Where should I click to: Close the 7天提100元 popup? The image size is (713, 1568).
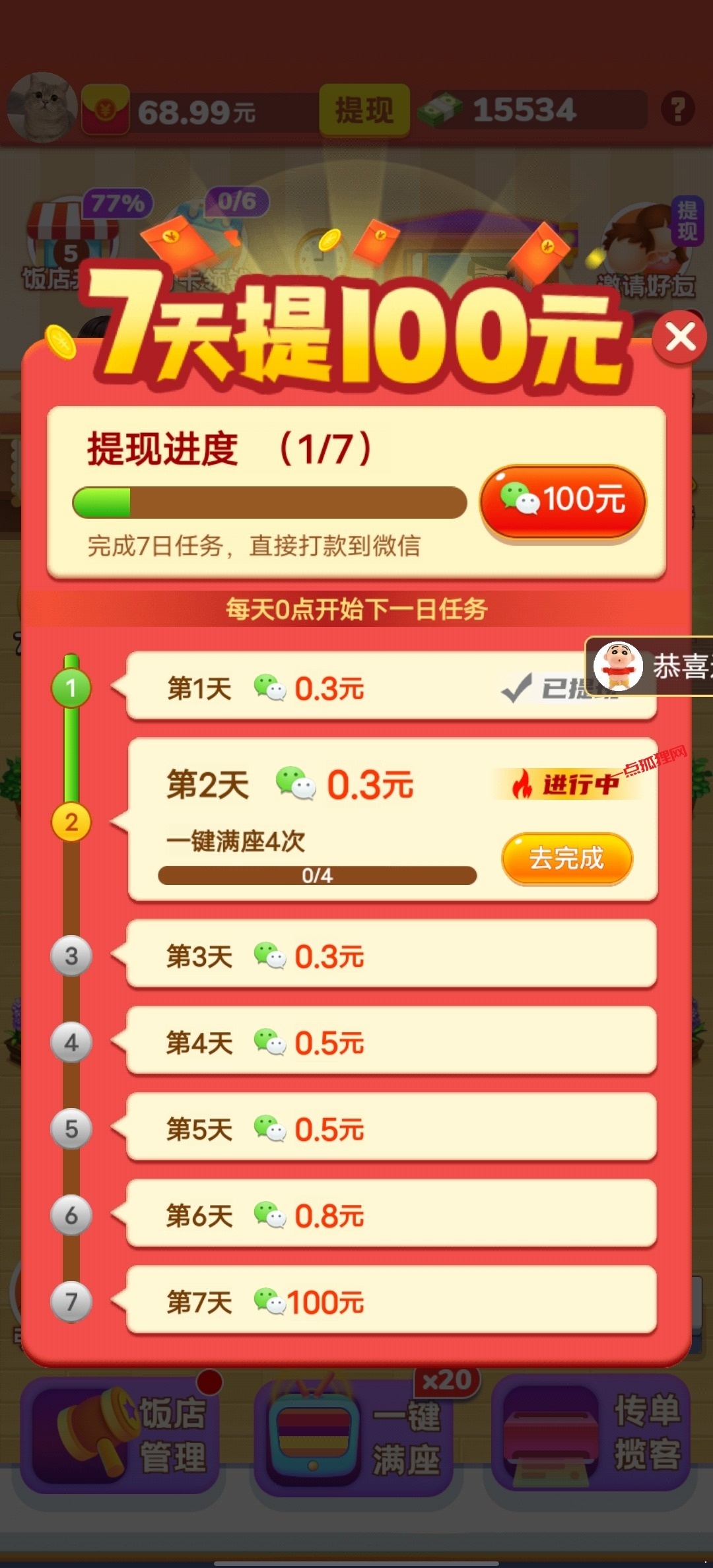[x=680, y=339]
